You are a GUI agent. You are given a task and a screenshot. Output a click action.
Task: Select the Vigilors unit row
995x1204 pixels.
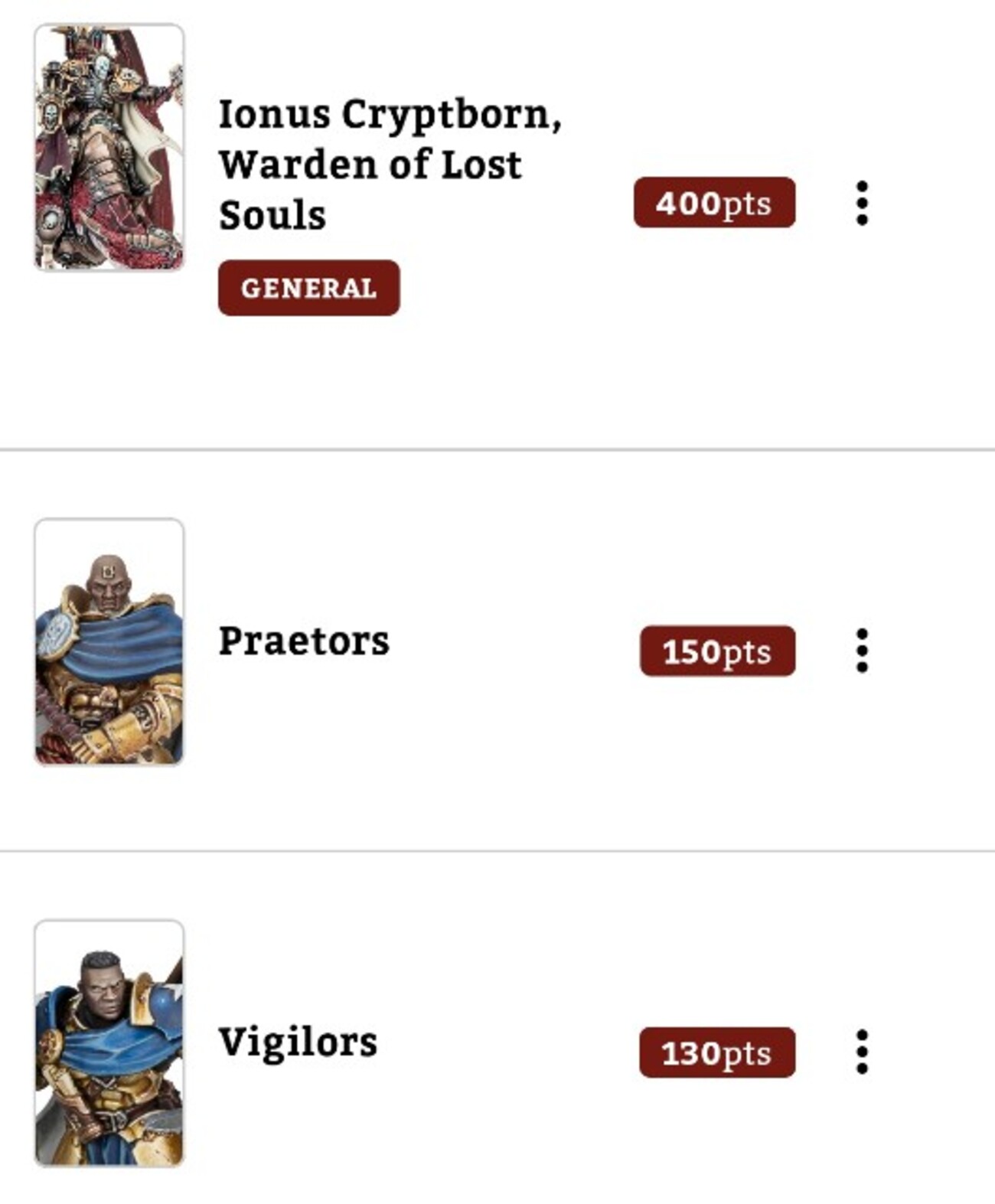click(x=298, y=1042)
